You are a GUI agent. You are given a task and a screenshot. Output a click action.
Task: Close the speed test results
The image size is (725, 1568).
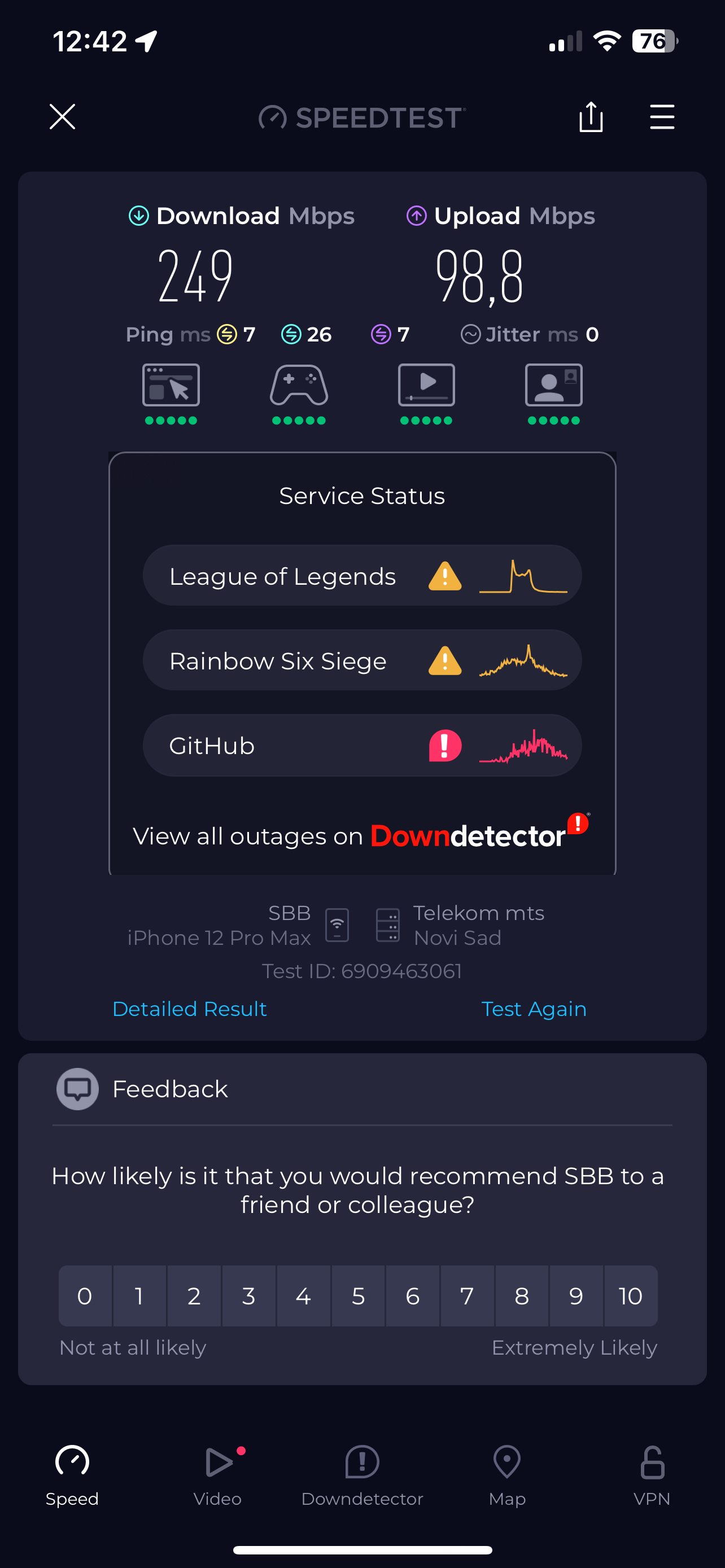(62, 116)
